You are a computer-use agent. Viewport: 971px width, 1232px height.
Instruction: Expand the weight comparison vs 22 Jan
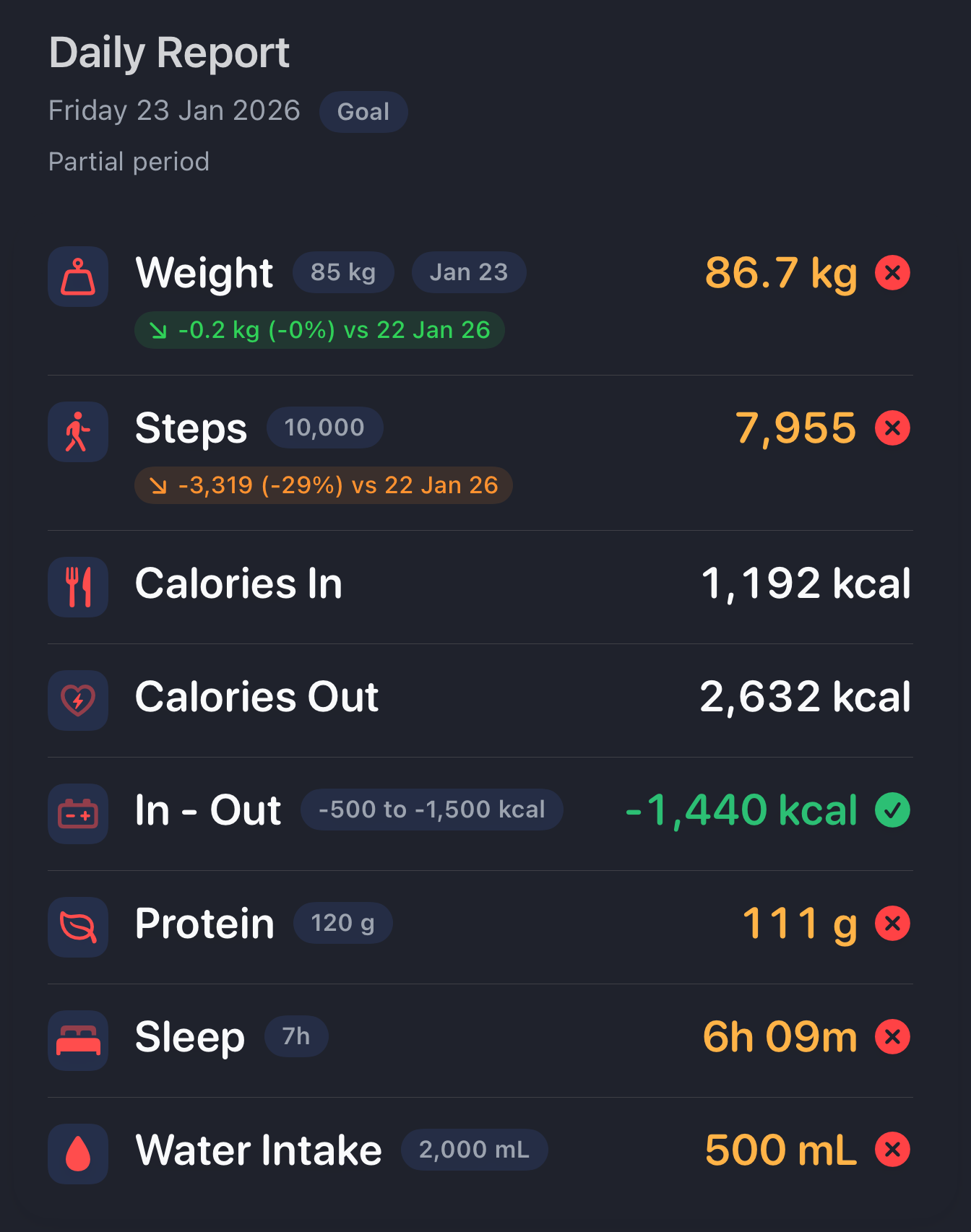[320, 329]
